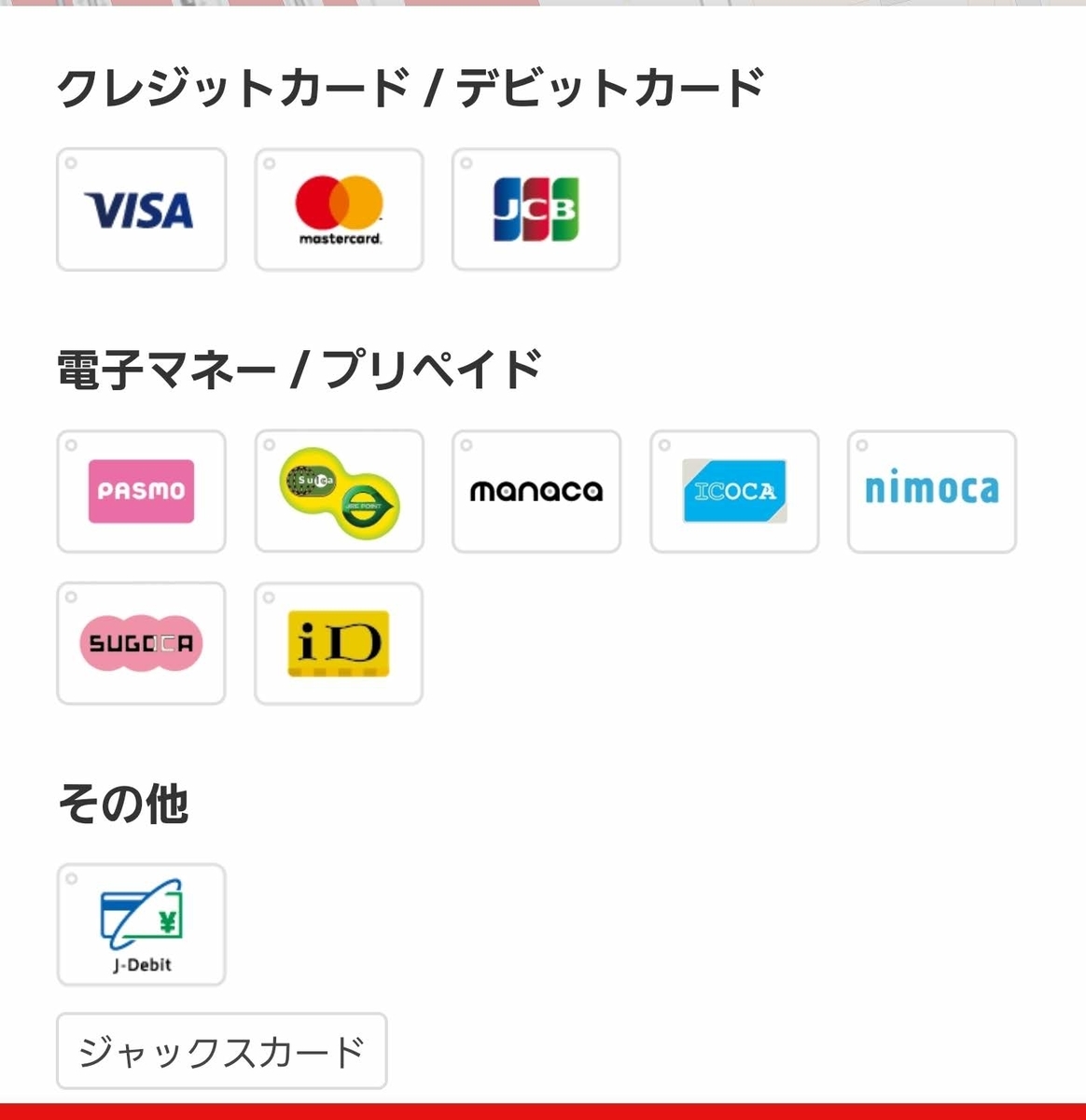Screen dimensions: 1086x1120
Task: Tap the Mastercard tile
Action: coord(339,209)
